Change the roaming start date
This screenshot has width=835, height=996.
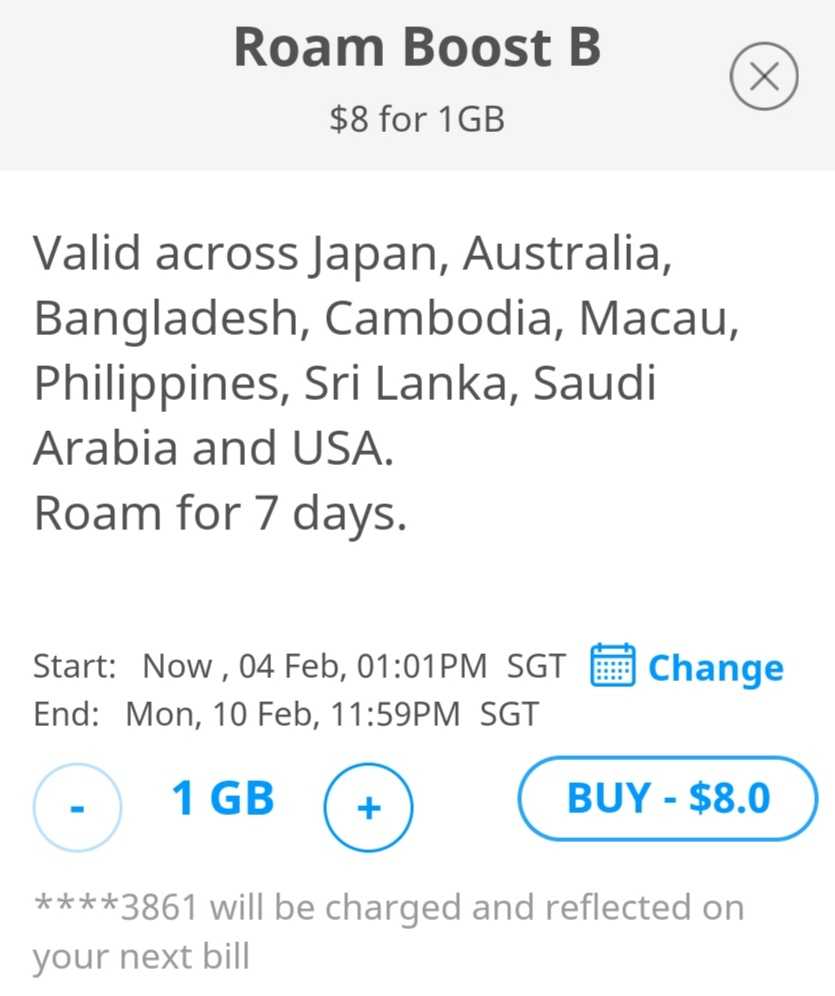(714, 667)
